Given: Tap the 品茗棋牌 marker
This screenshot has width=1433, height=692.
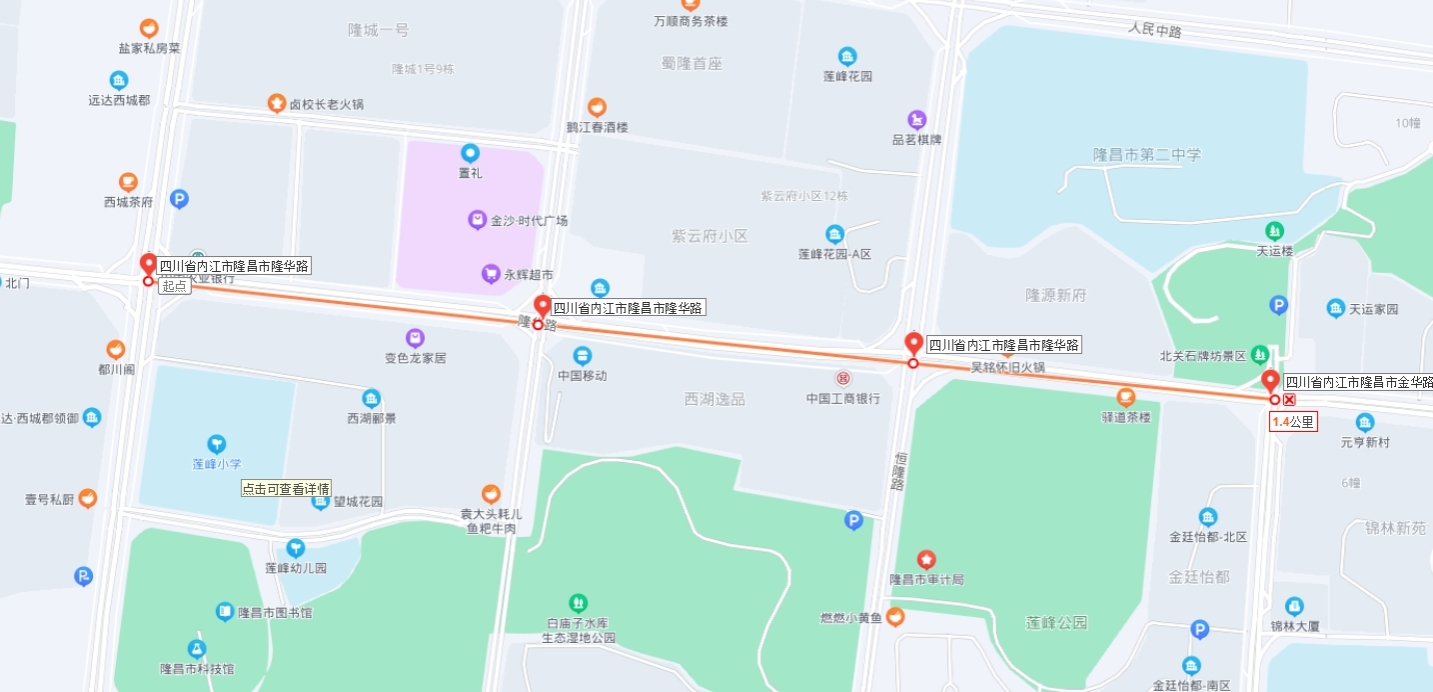Looking at the screenshot, I should coord(916,119).
